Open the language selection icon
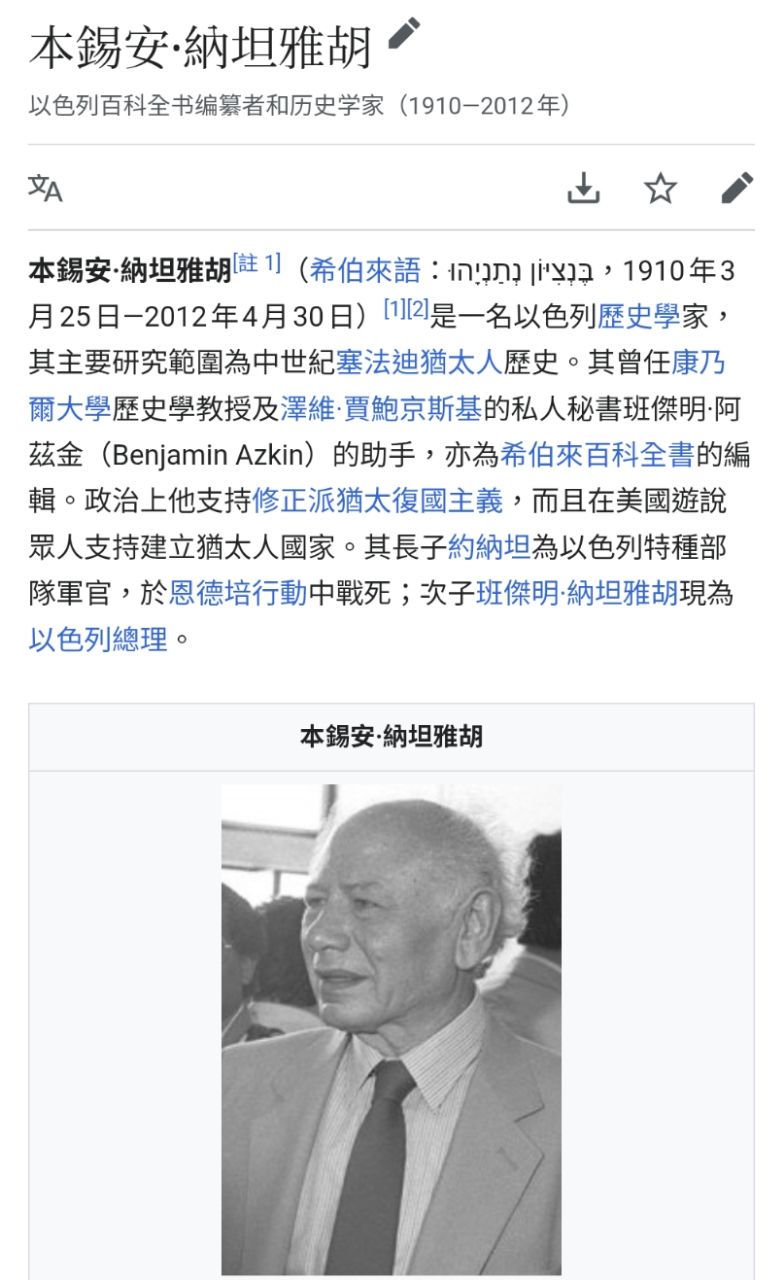 (x=45, y=187)
